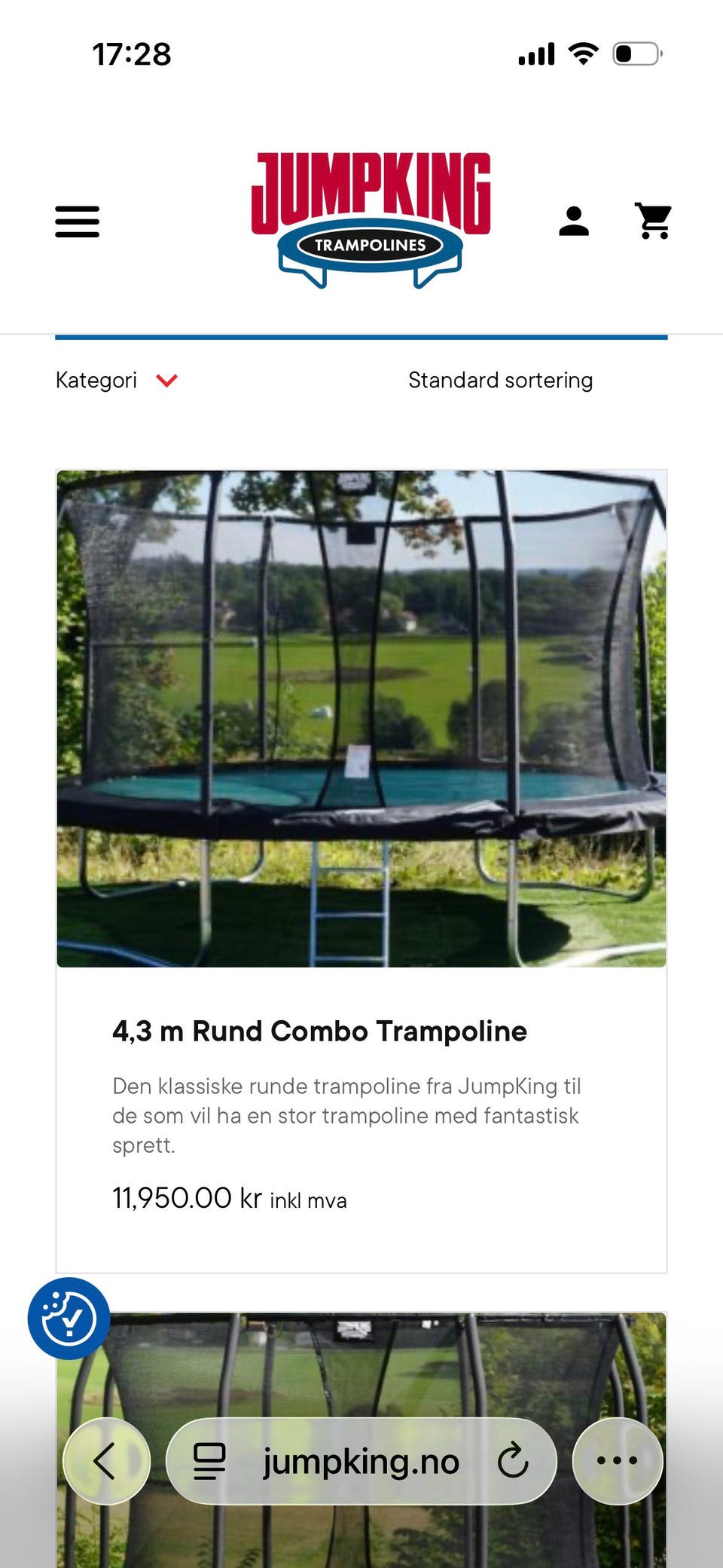Tap the cellular signal indicator
Screen dimensions: 723x1568
[535, 53]
